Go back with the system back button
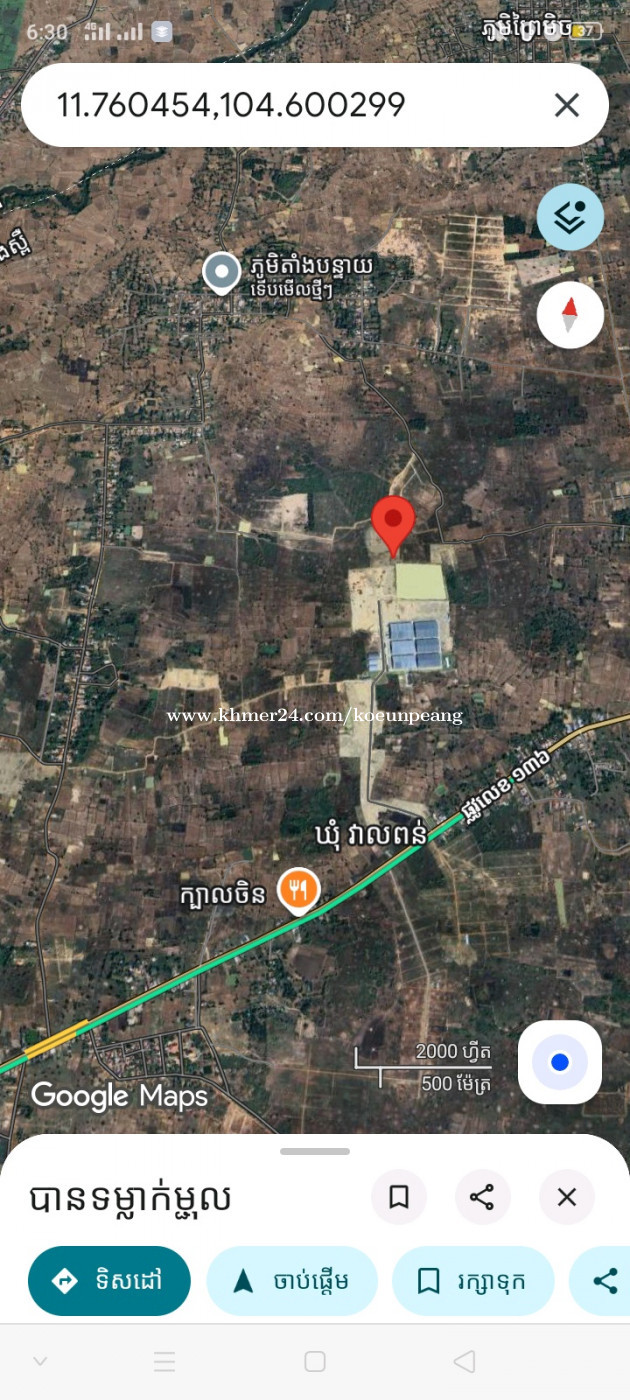This screenshot has height=1400, width=630. [464, 1361]
